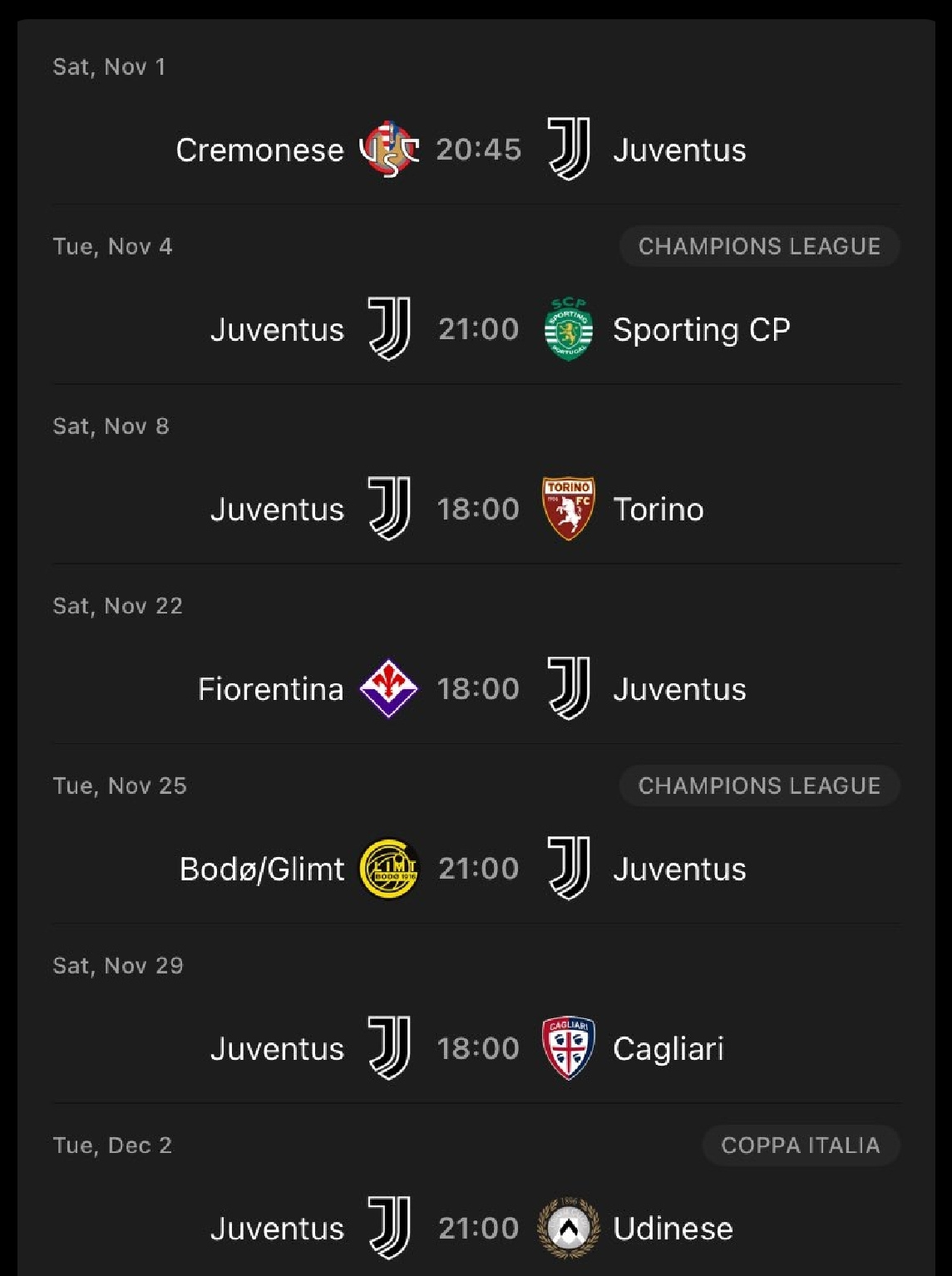View the Juventus vs Torino match
The height and width of the screenshot is (1276, 952).
pos(477,509)
